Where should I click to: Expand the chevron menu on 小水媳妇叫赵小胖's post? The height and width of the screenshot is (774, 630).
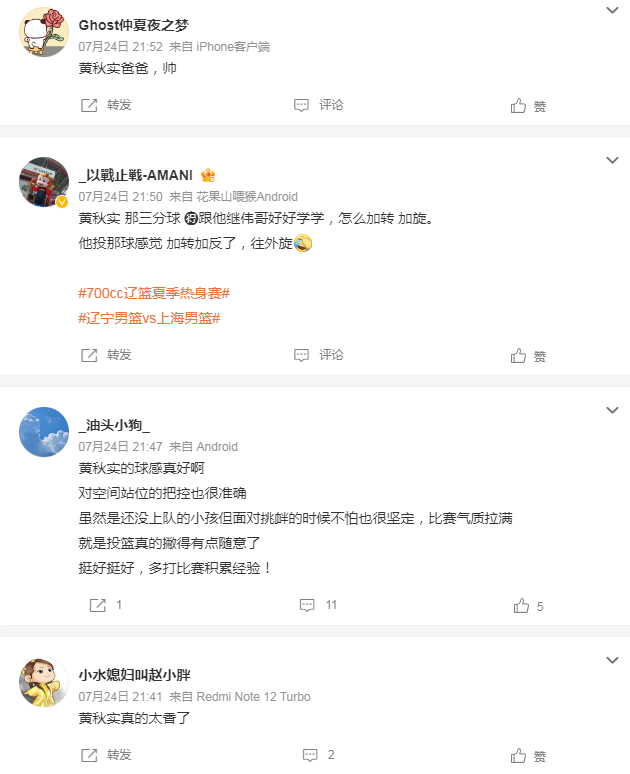(612, 660)
